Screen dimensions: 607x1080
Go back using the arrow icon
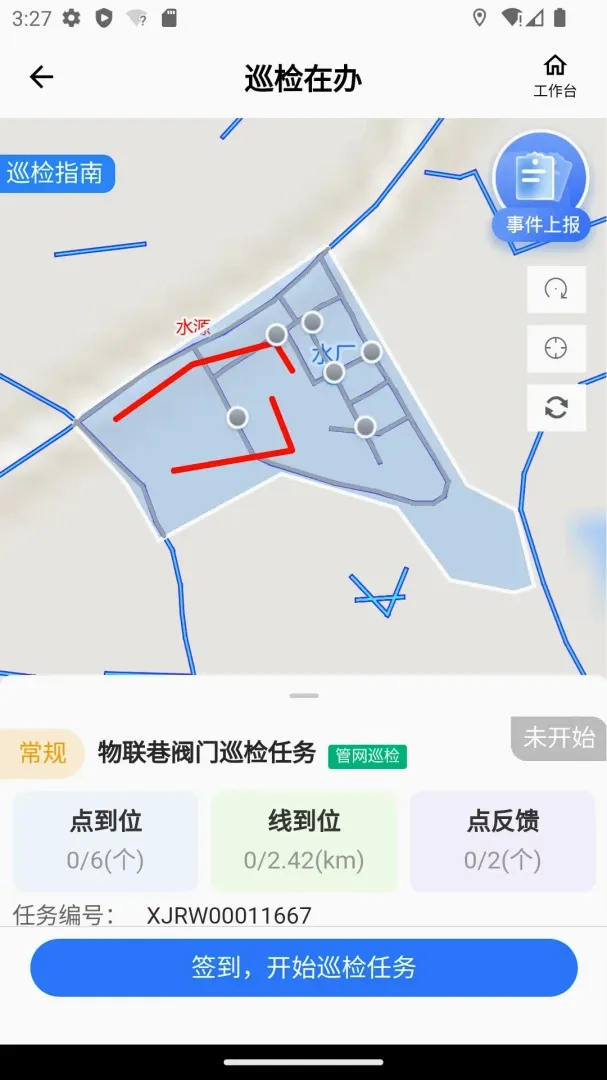pyautogui.click(x=41, y=76)
